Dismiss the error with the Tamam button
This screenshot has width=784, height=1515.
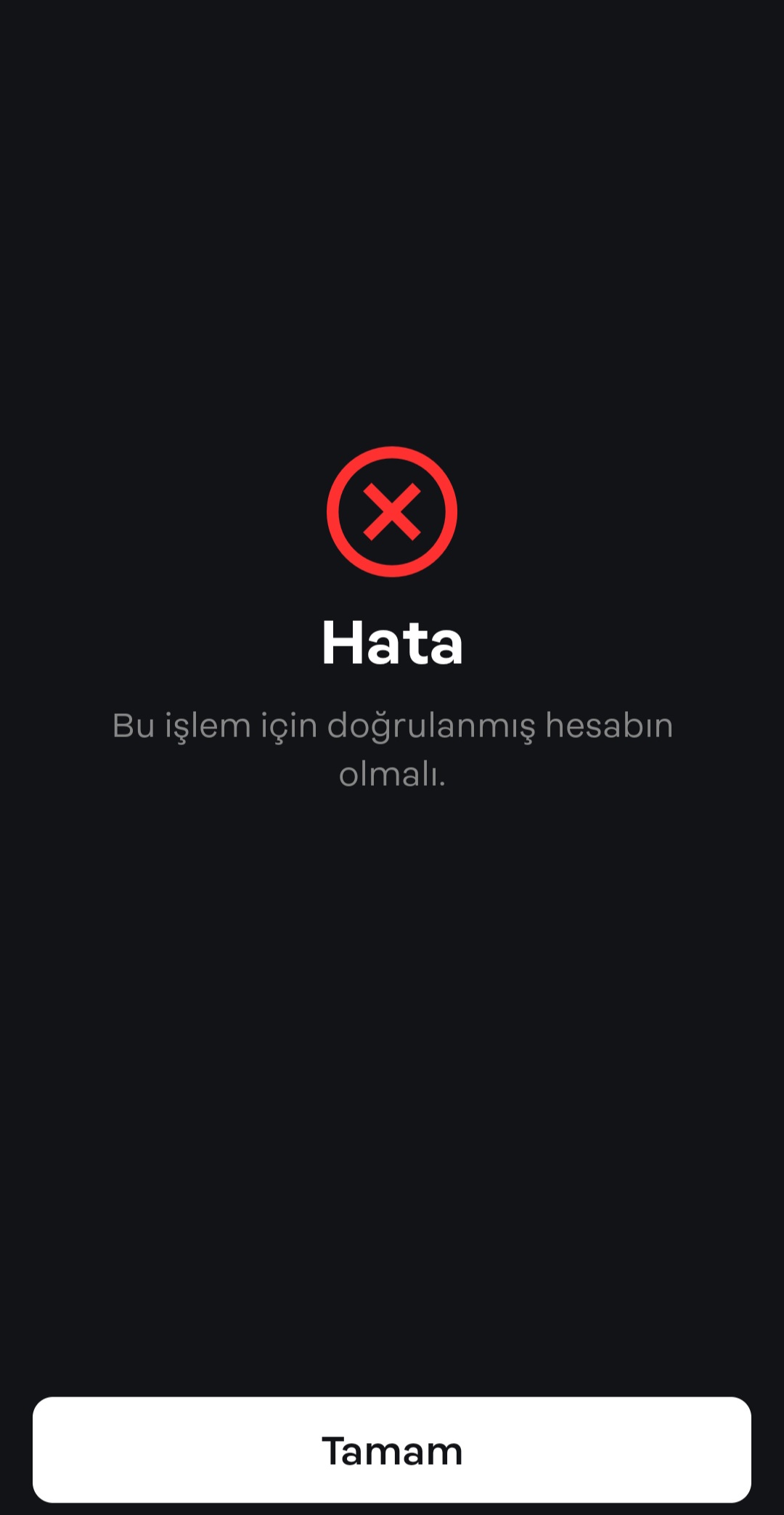point(392,1450)
